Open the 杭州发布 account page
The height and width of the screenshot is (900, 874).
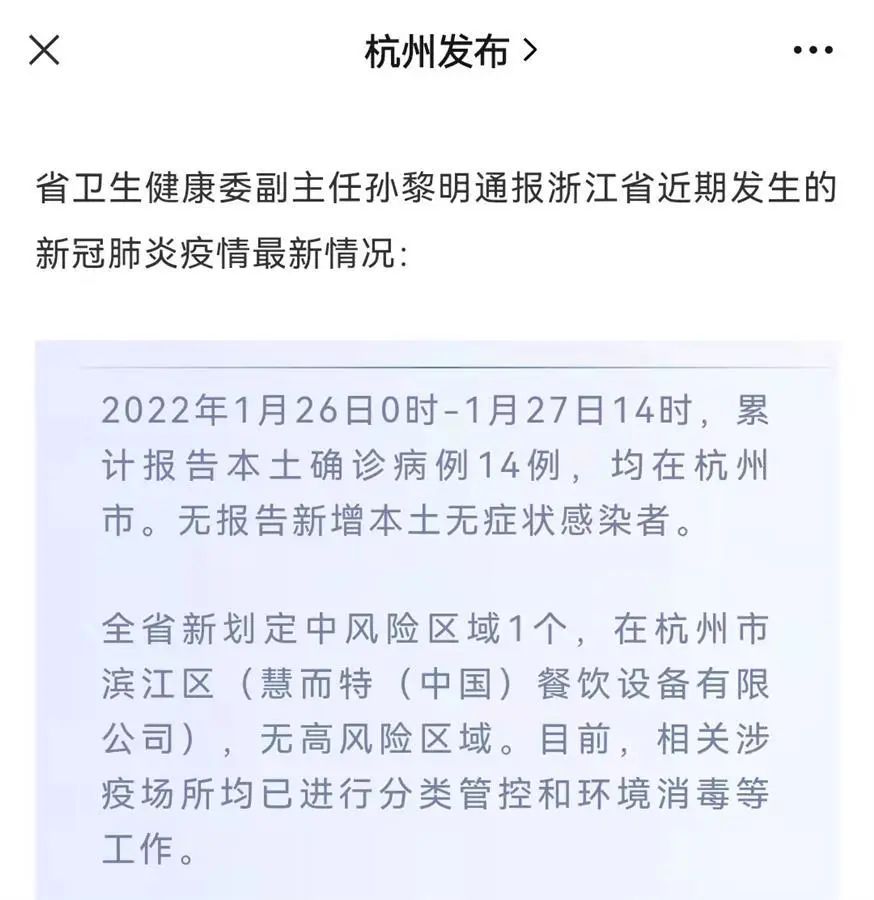pyautogui.click(x=450, y=51)
